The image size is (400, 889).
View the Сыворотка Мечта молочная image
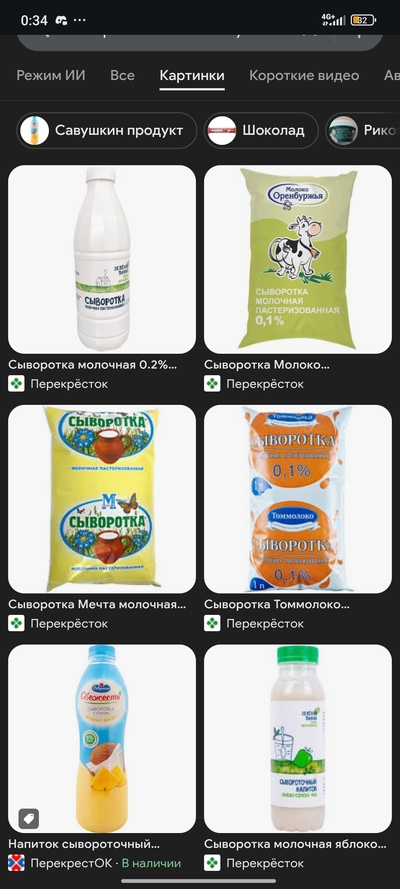pos(102,499)
